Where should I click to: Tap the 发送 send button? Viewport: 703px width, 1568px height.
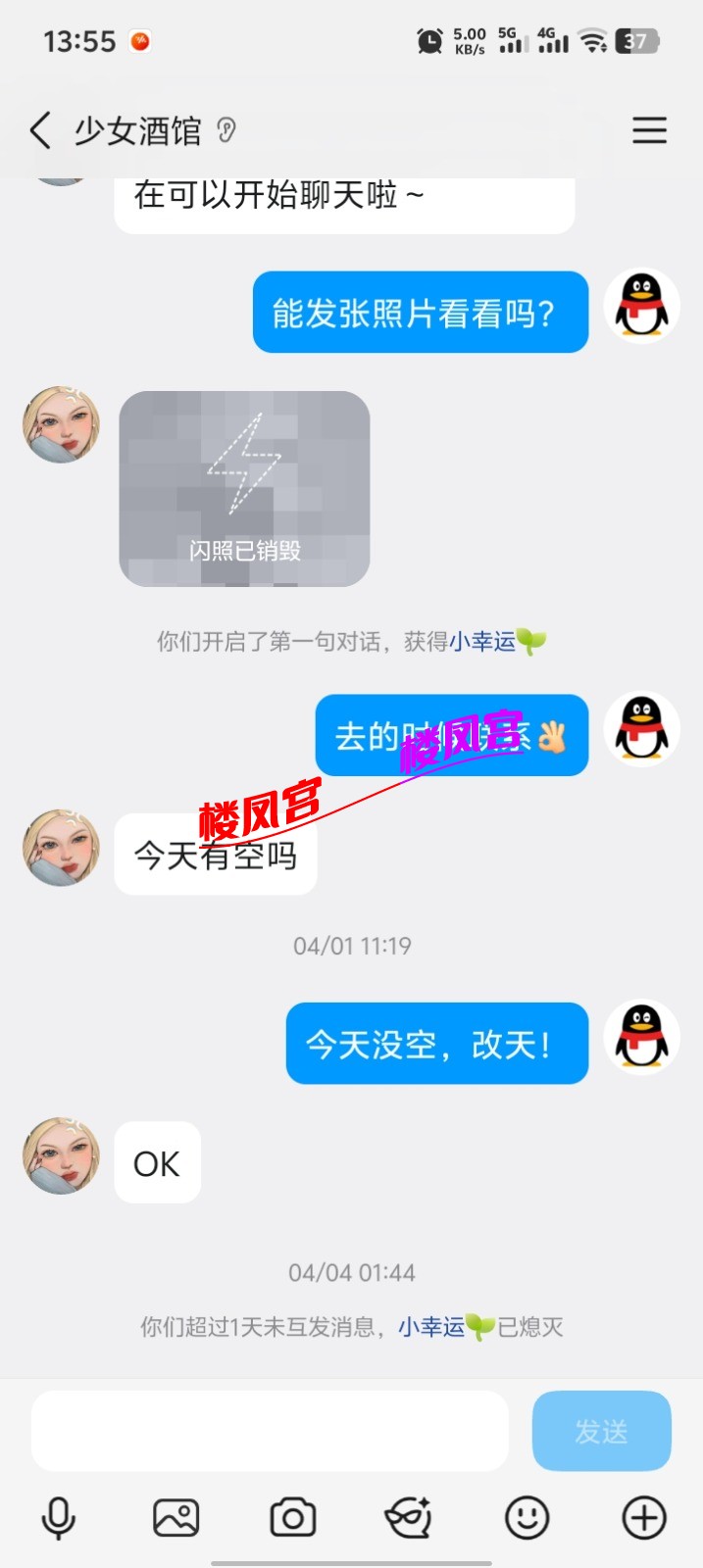pyautogui.click(x=601, y=1431)
